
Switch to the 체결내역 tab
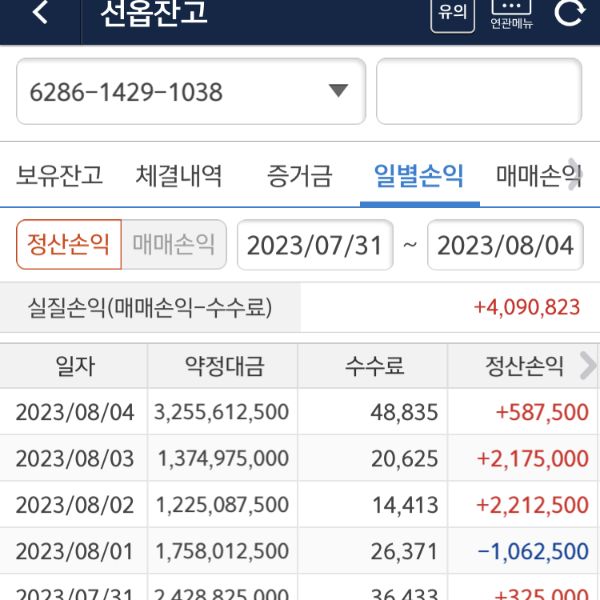(179, 176)
